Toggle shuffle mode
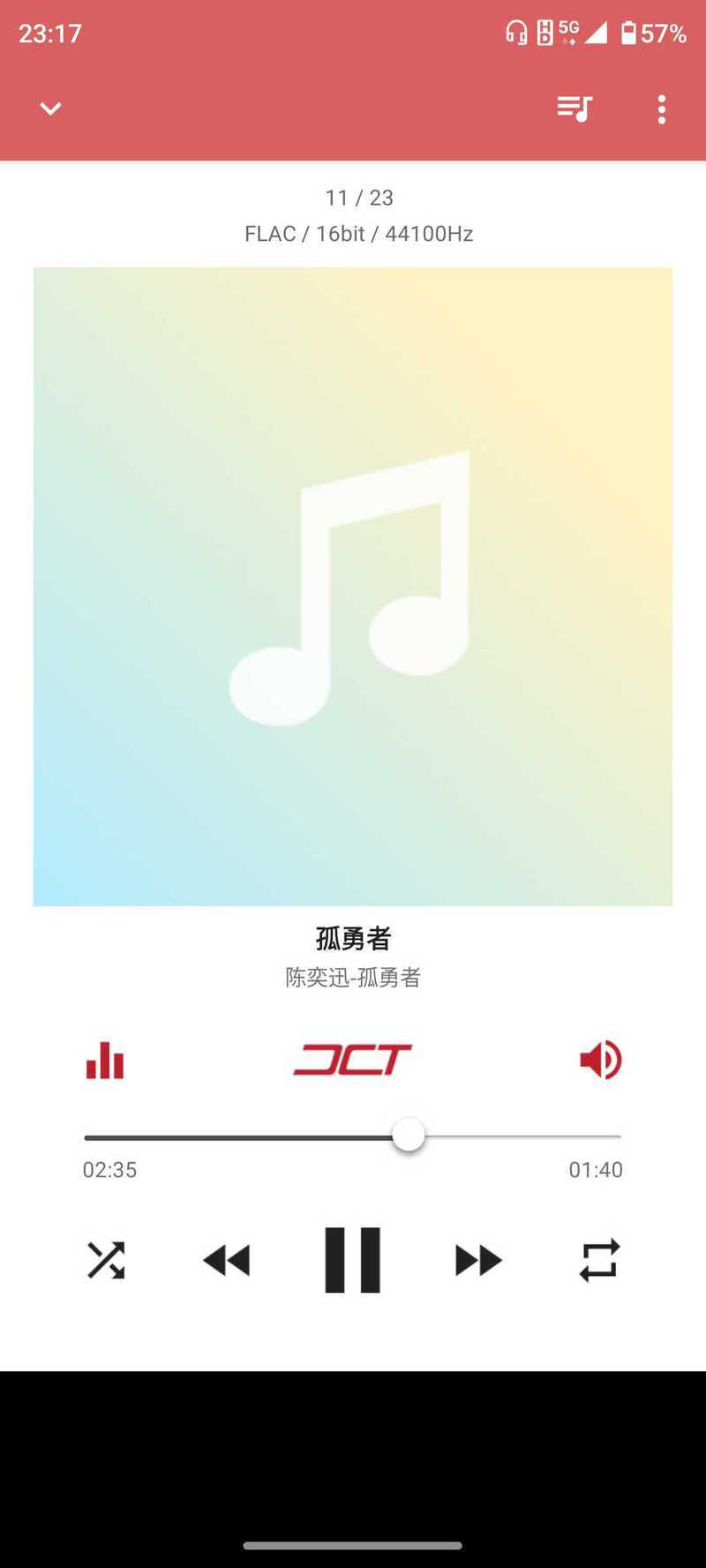Image resolution: width=706 pixels, height=1568 pixels. click(x=106, y=1260)
